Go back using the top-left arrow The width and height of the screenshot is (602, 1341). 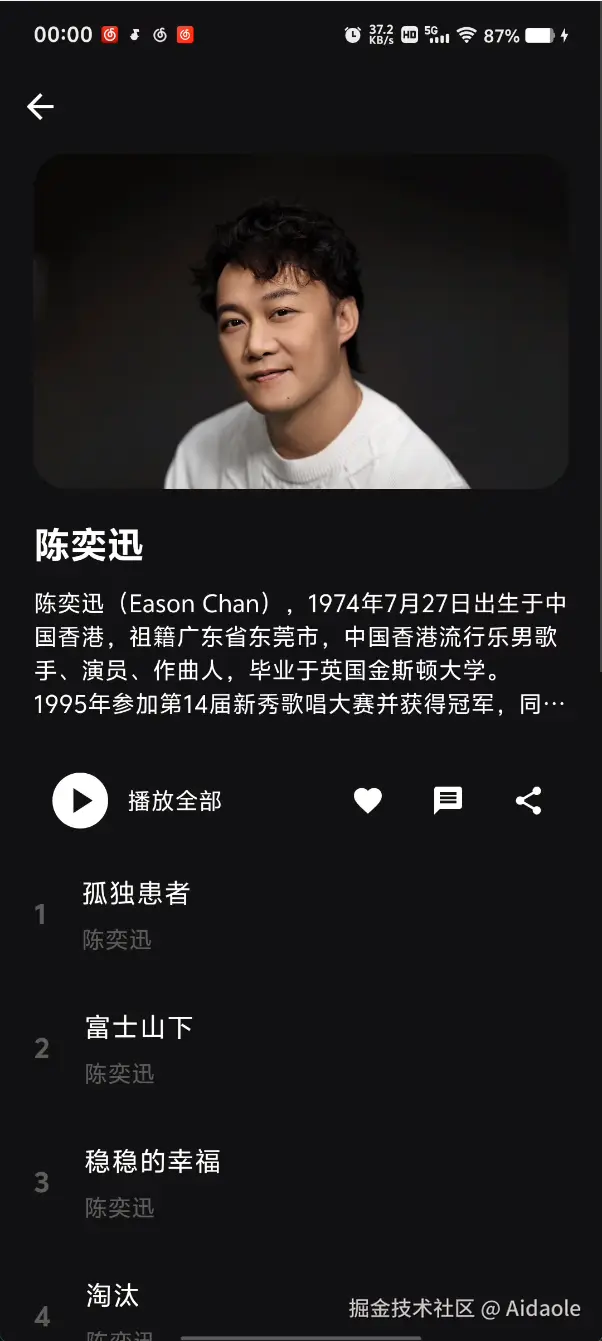point(40,107)
